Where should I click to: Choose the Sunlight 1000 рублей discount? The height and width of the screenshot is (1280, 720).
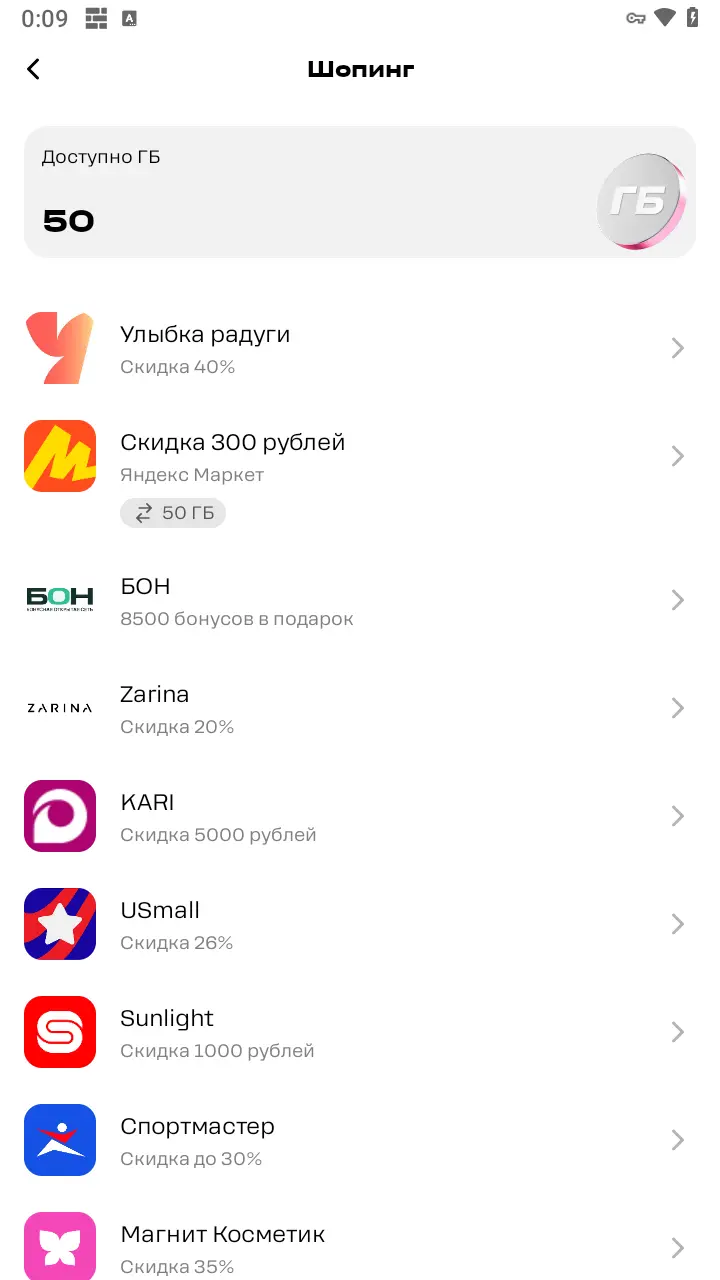point(360,1032)
